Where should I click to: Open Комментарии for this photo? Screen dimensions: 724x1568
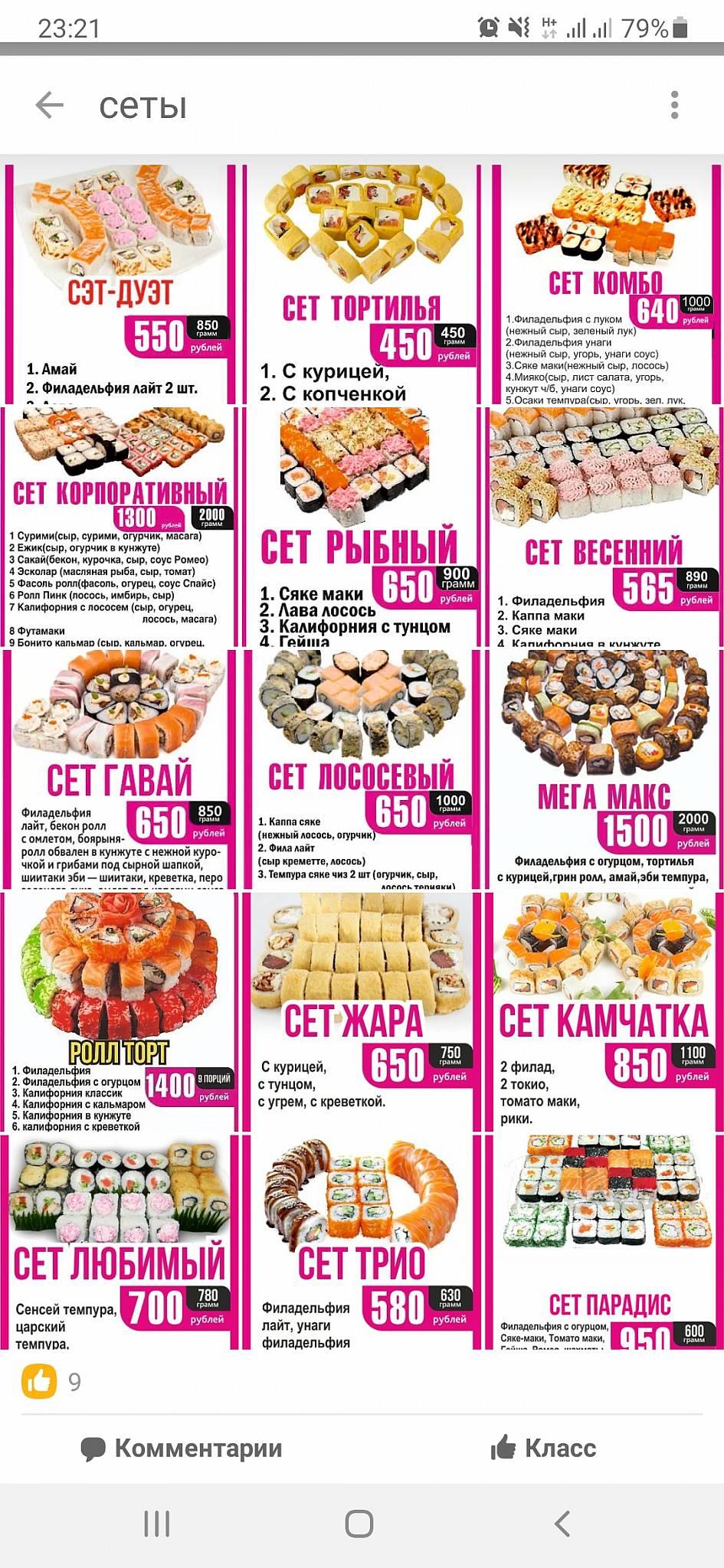click(182, 1448)
